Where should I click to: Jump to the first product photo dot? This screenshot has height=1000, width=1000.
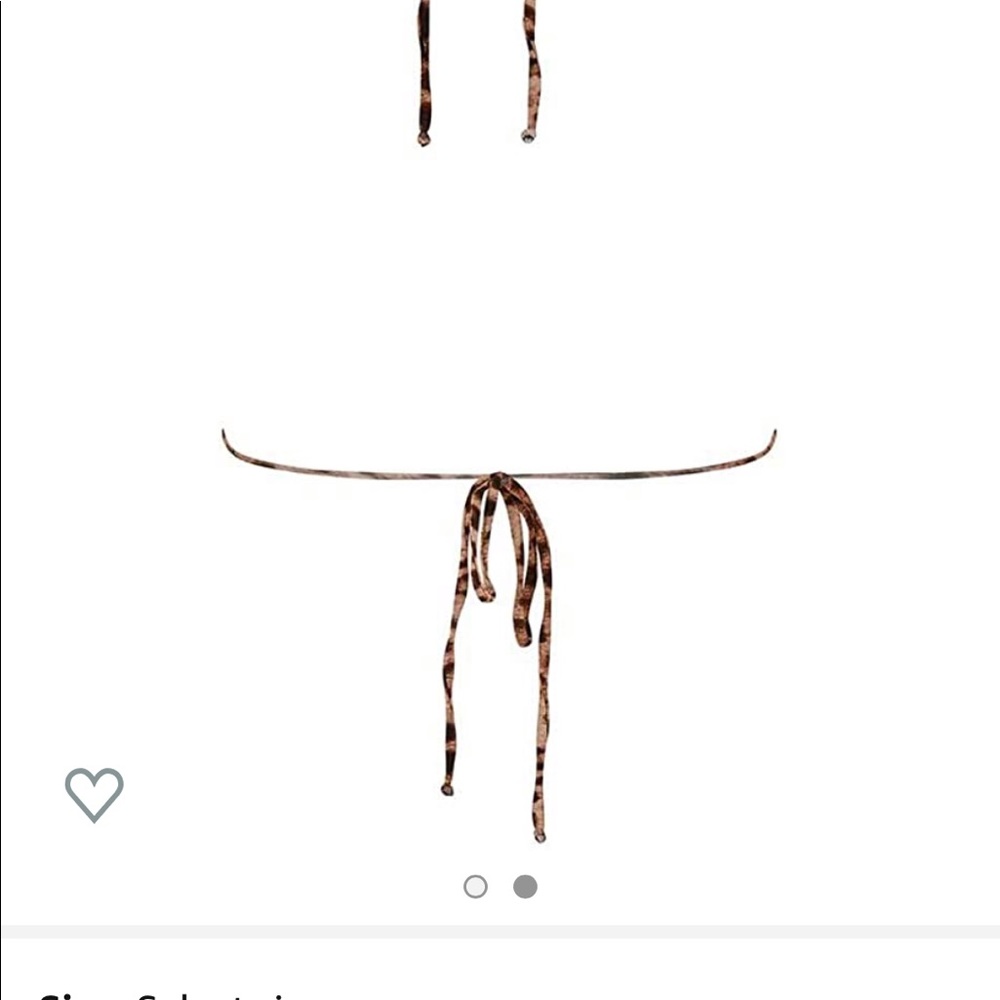[476, 887]
